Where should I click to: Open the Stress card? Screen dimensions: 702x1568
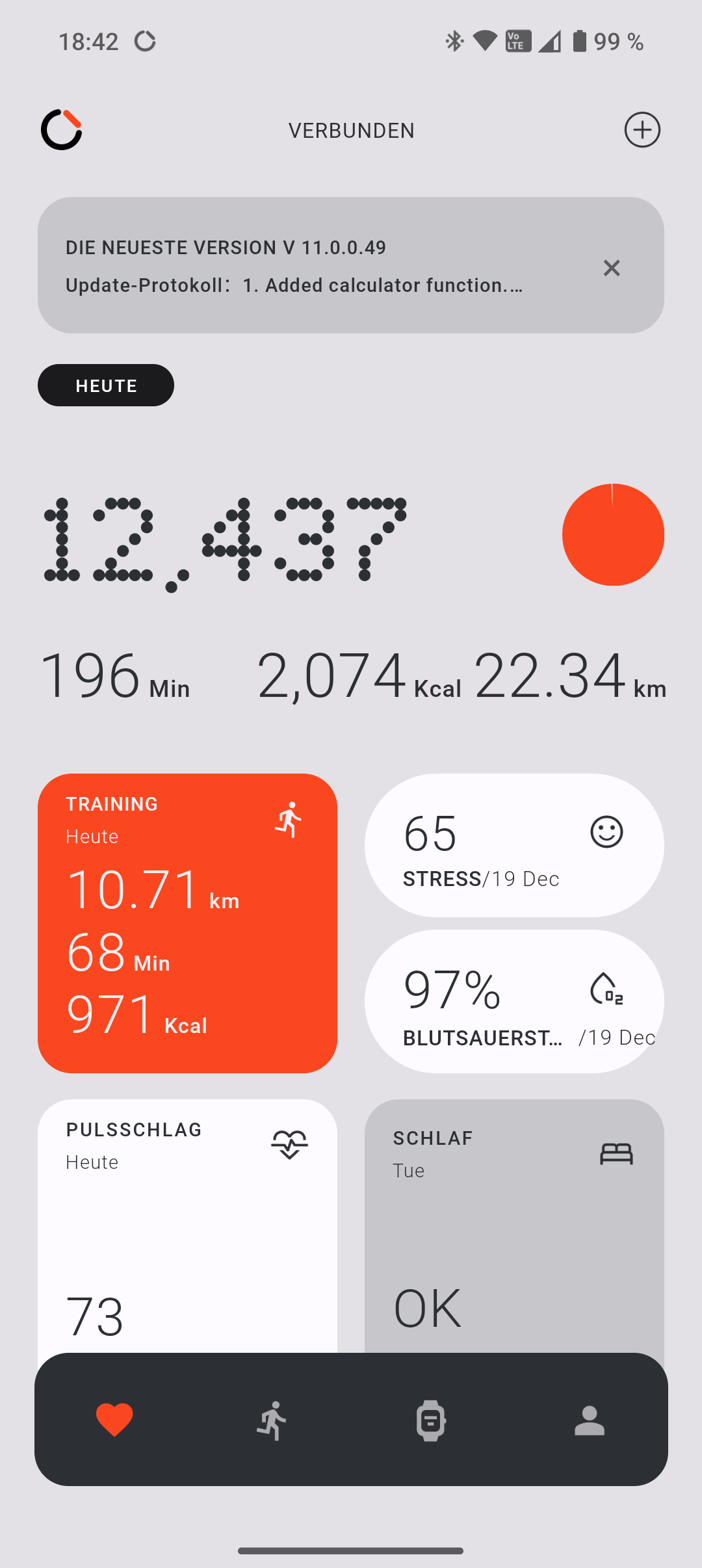point(514,845)
